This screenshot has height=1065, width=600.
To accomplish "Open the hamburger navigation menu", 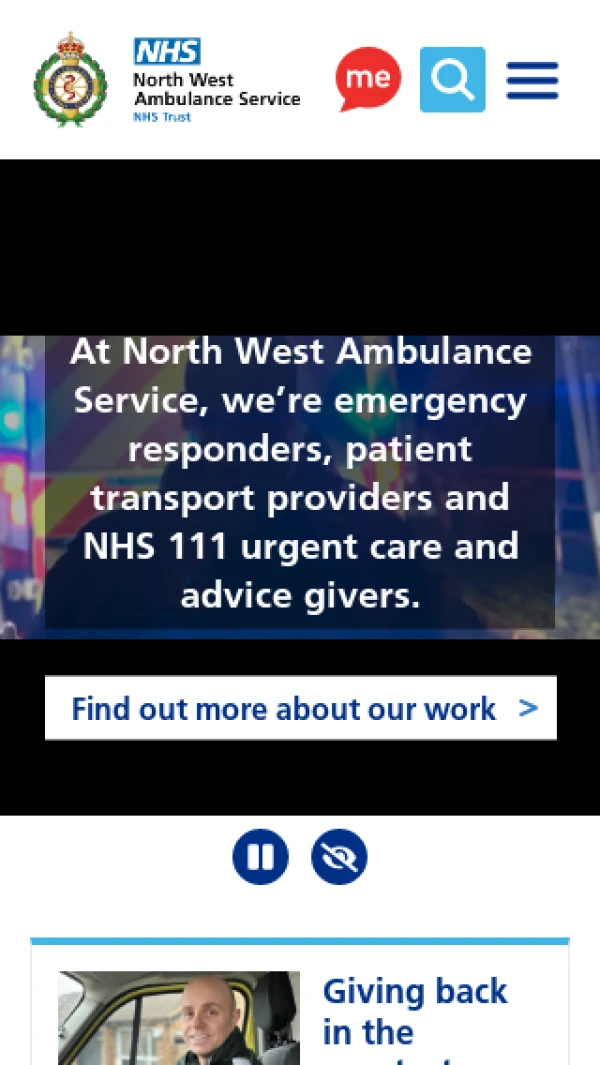I will [532, 80].
